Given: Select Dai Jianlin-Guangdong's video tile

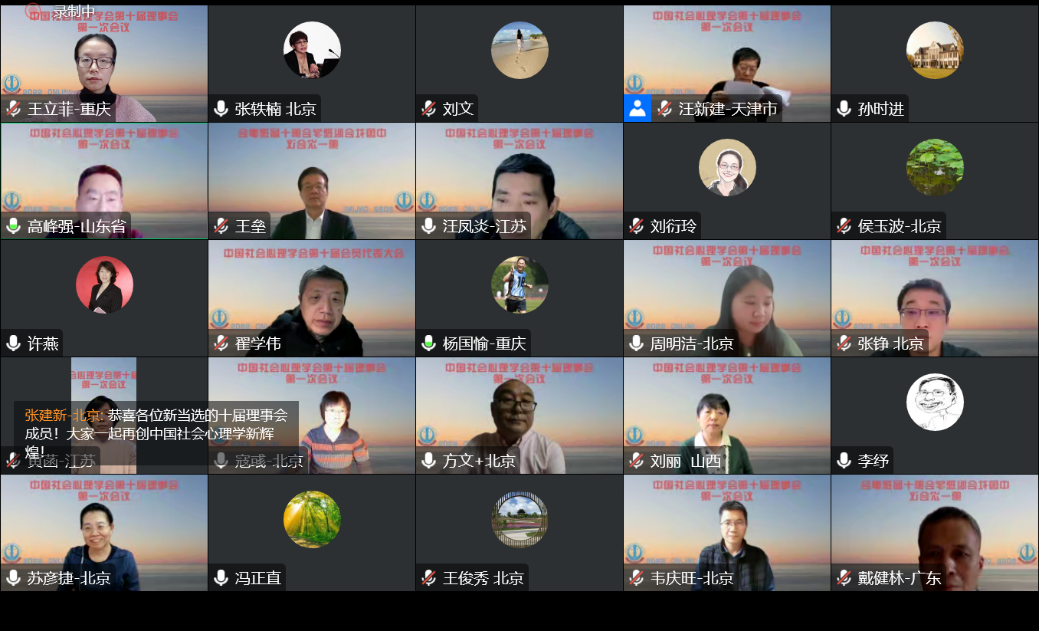Looking at the screenshot, I should click(x=934, y=532).
